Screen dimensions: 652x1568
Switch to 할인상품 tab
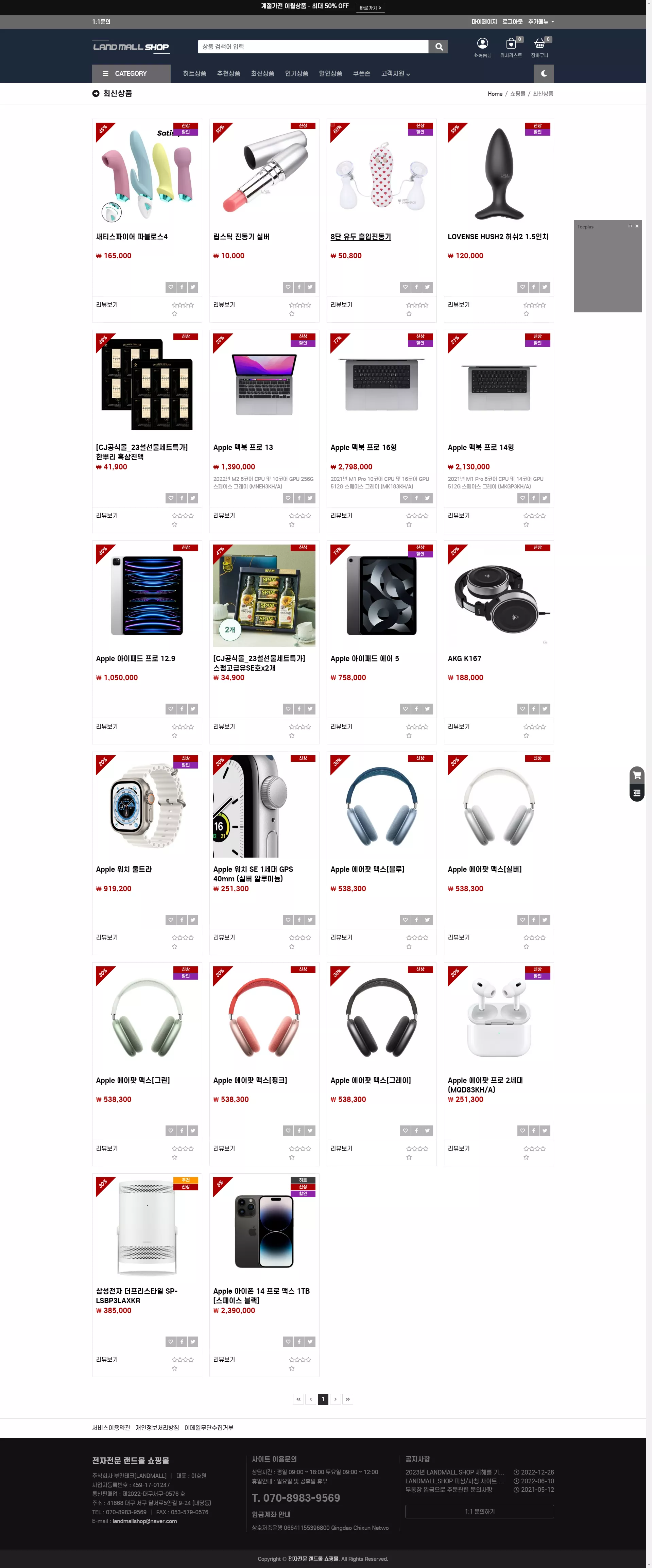point(330,74)
